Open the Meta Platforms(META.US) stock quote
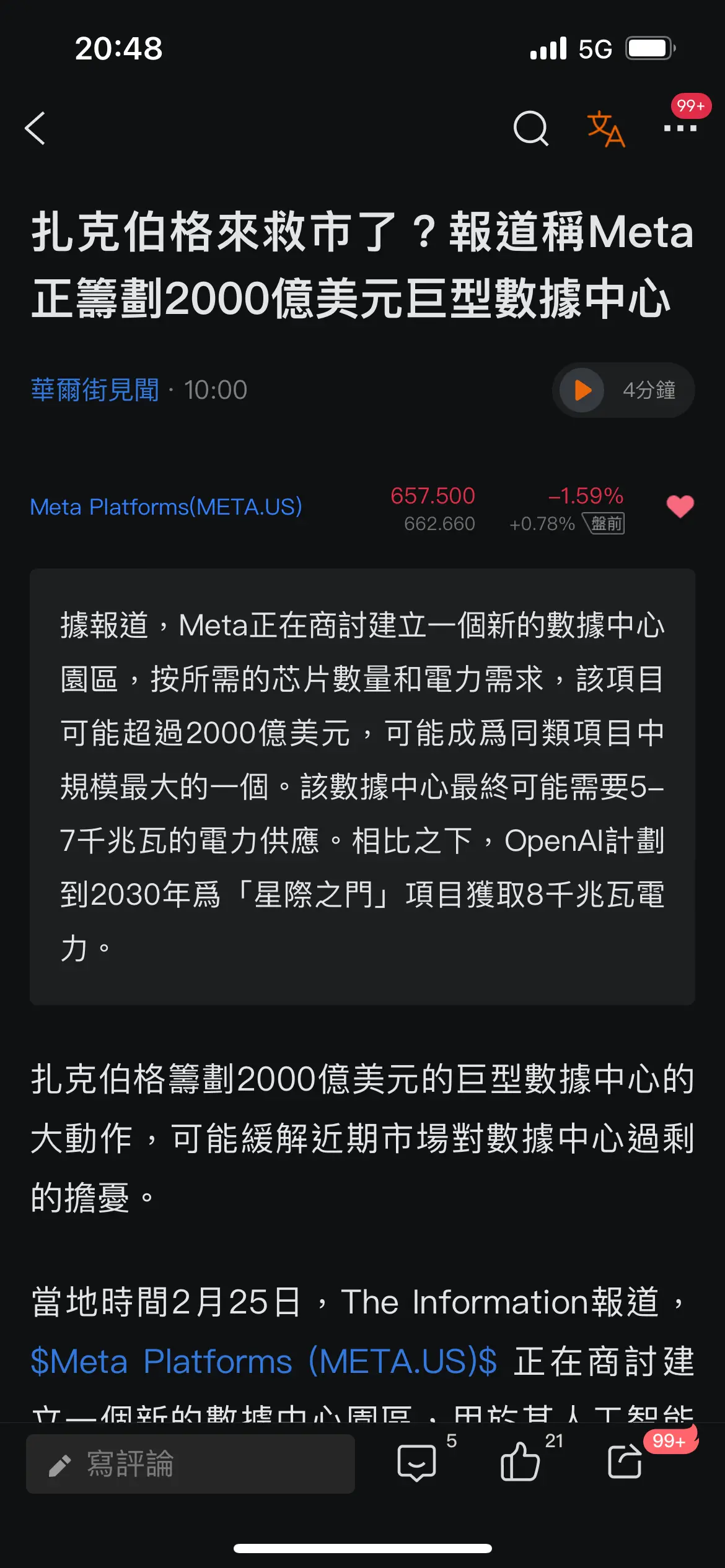The height and width of the screenshot is (1568, 725). click(166, 507)
